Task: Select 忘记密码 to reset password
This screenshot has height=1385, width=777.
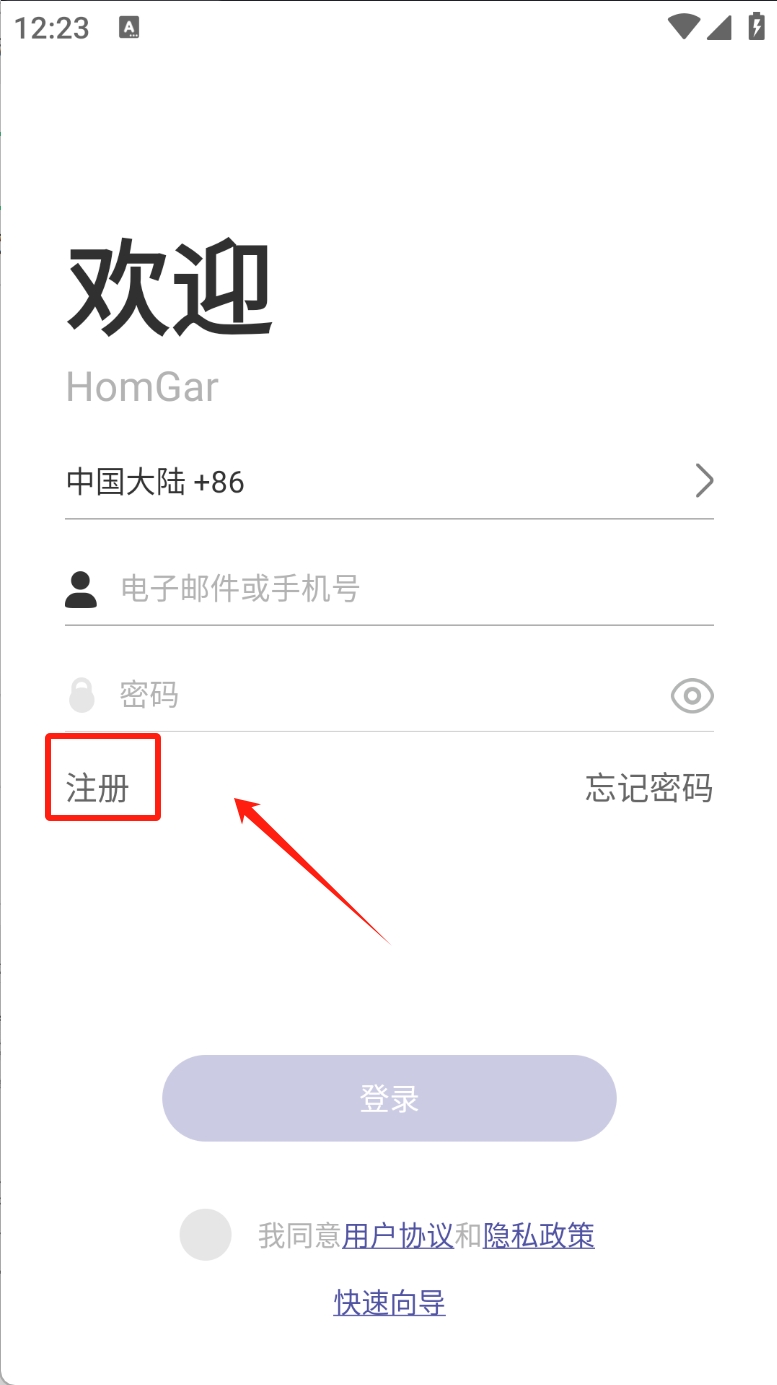Action: click(x=649, y=788)
